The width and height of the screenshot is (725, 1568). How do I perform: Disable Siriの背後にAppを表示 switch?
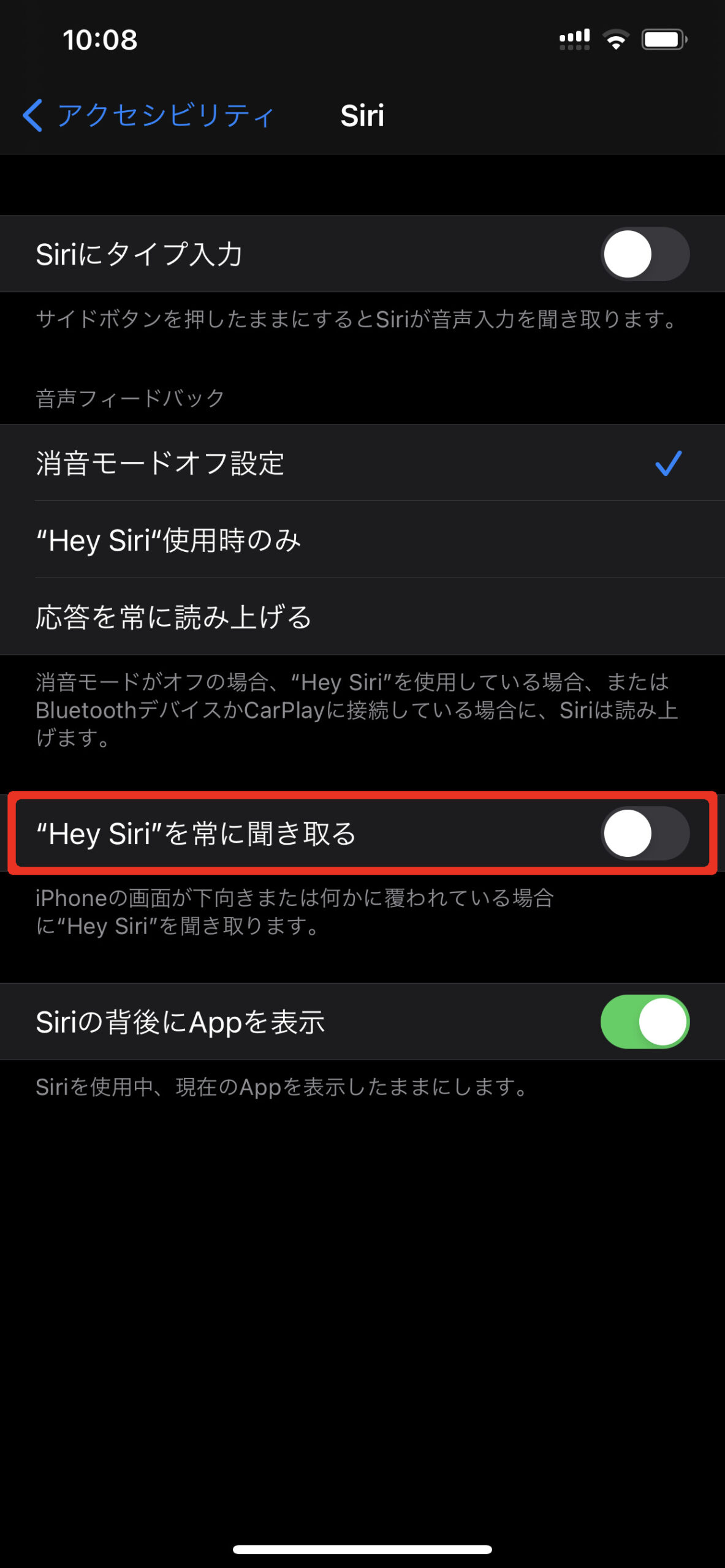tap(645, 1022)
